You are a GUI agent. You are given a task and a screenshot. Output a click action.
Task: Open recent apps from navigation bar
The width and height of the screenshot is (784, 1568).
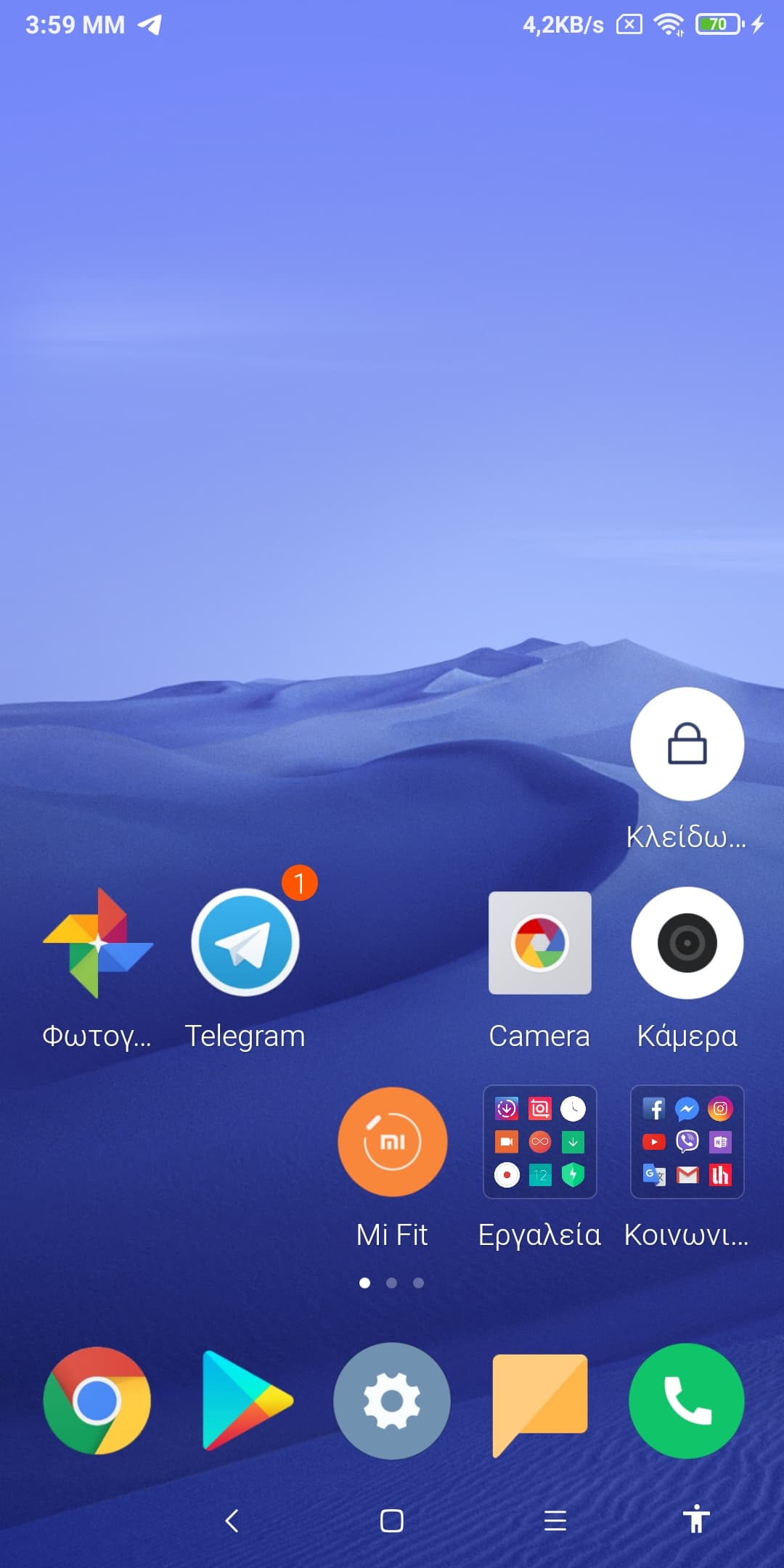(x=555, y=1520)
